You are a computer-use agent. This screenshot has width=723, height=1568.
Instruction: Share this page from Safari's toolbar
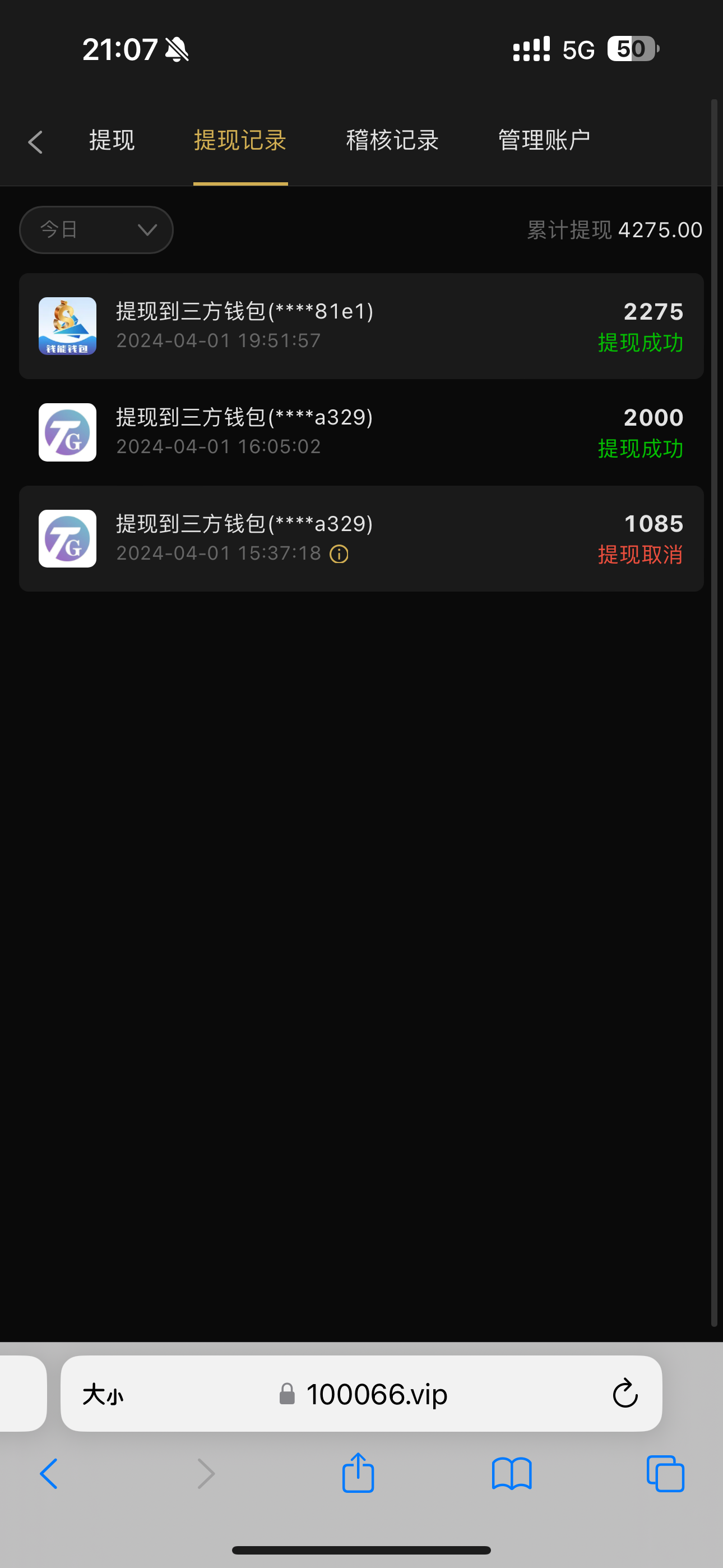point(358,1474)
